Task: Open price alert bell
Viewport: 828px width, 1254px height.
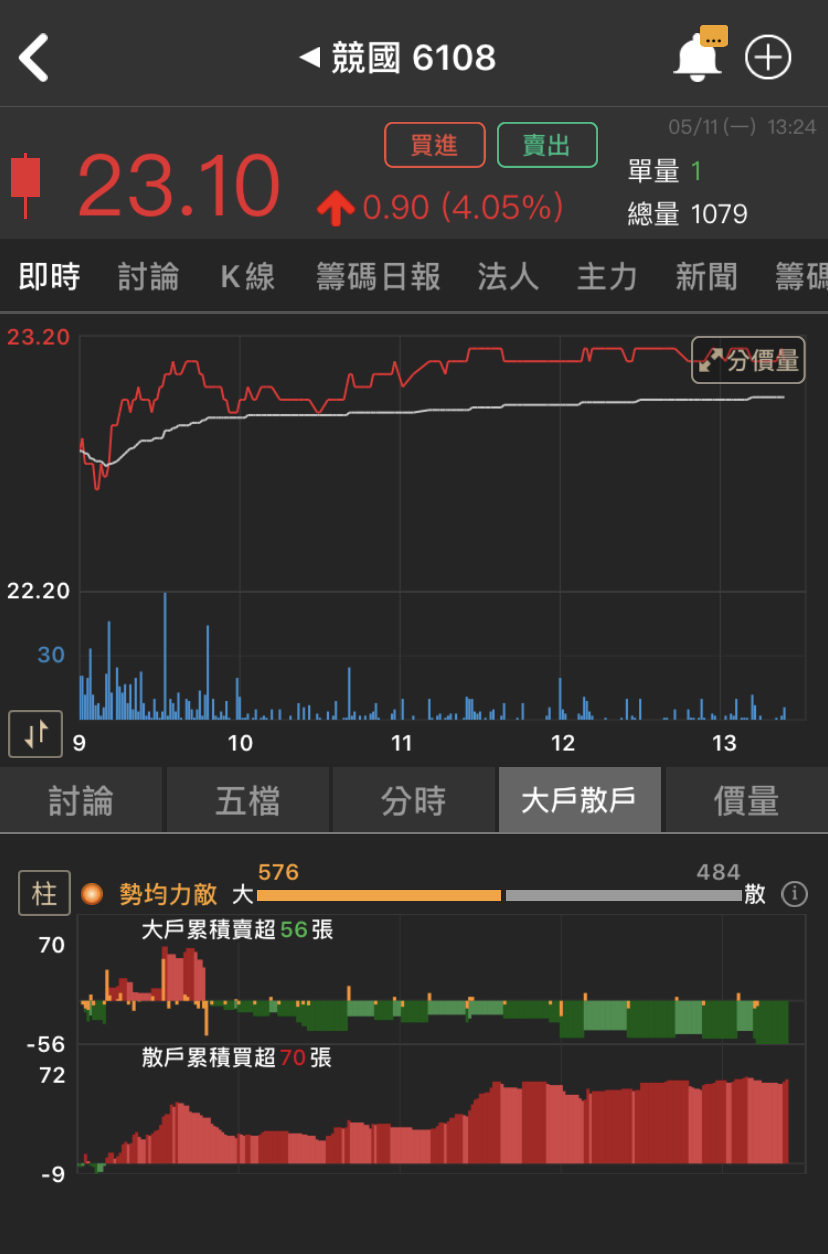Action: pyautogui.click(x=697, y=57)
